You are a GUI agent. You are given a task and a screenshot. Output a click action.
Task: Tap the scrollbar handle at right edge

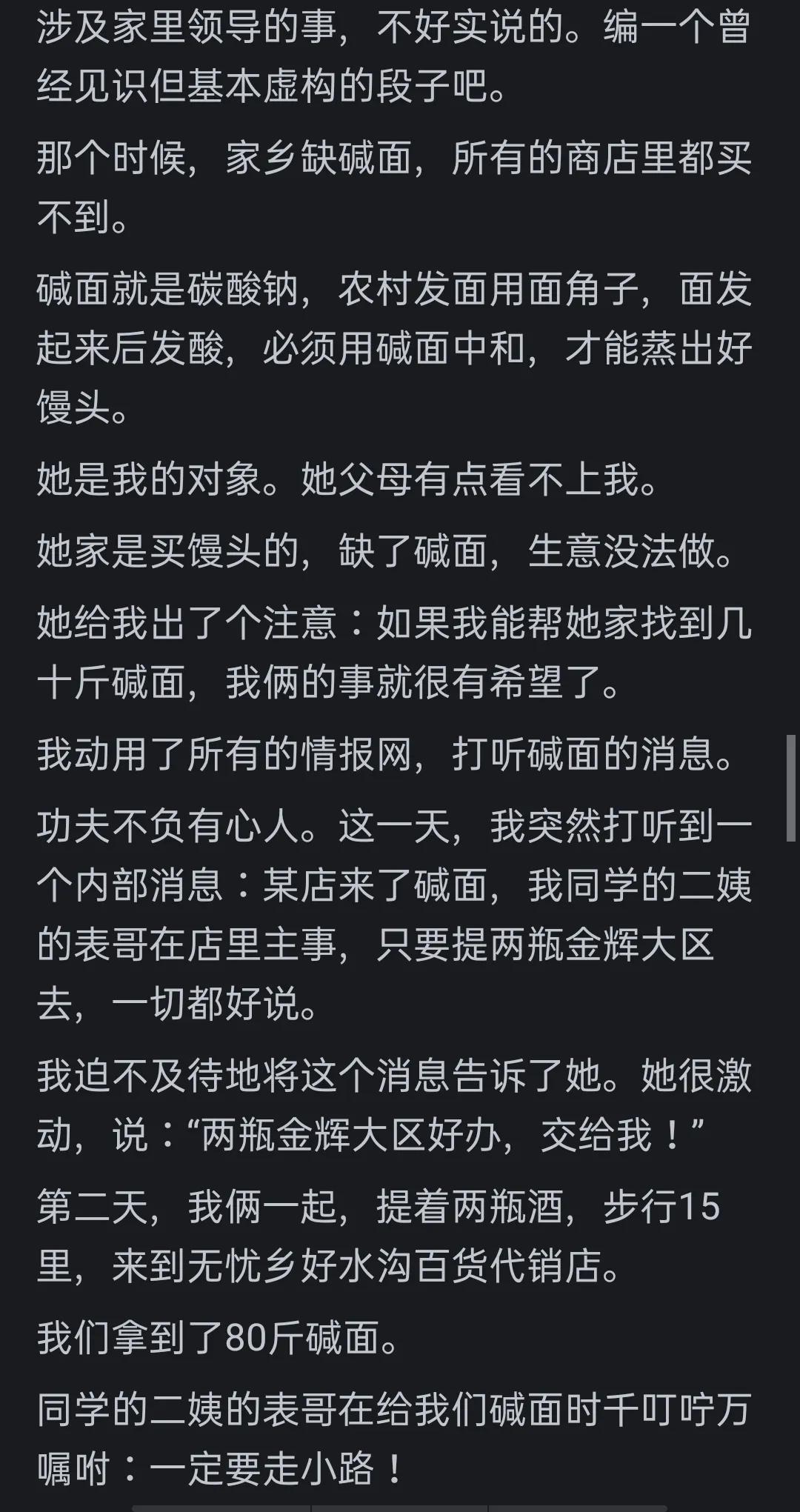coord(790,787)
